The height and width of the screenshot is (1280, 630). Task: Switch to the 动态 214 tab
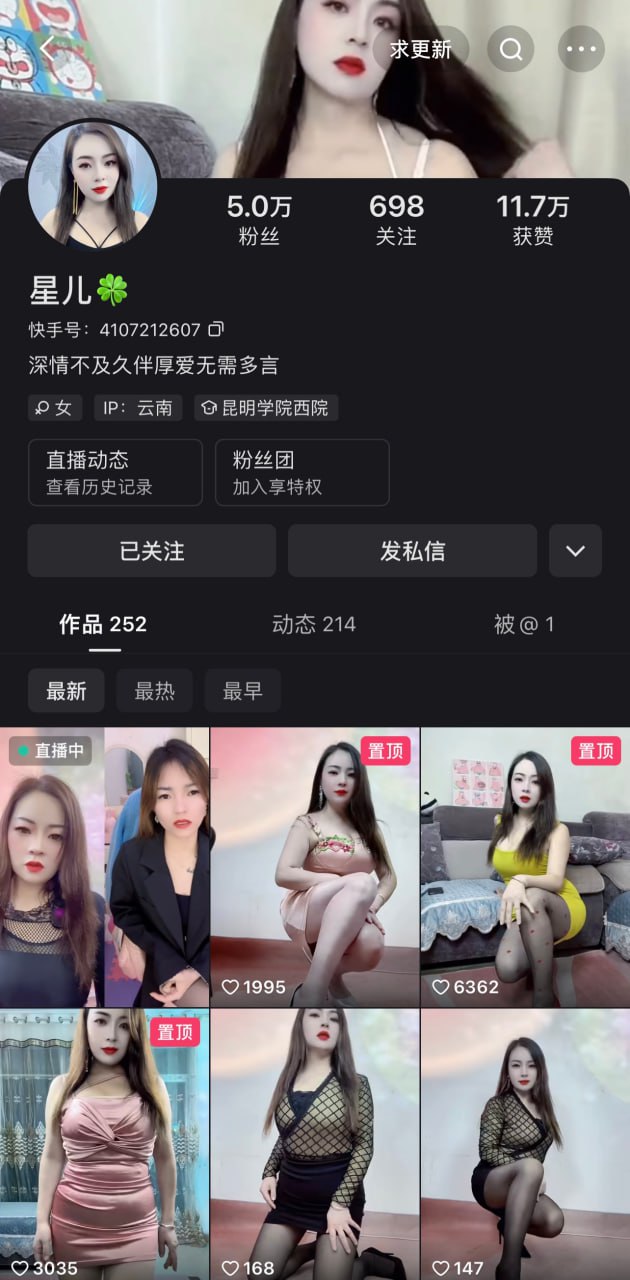[314, 624]
